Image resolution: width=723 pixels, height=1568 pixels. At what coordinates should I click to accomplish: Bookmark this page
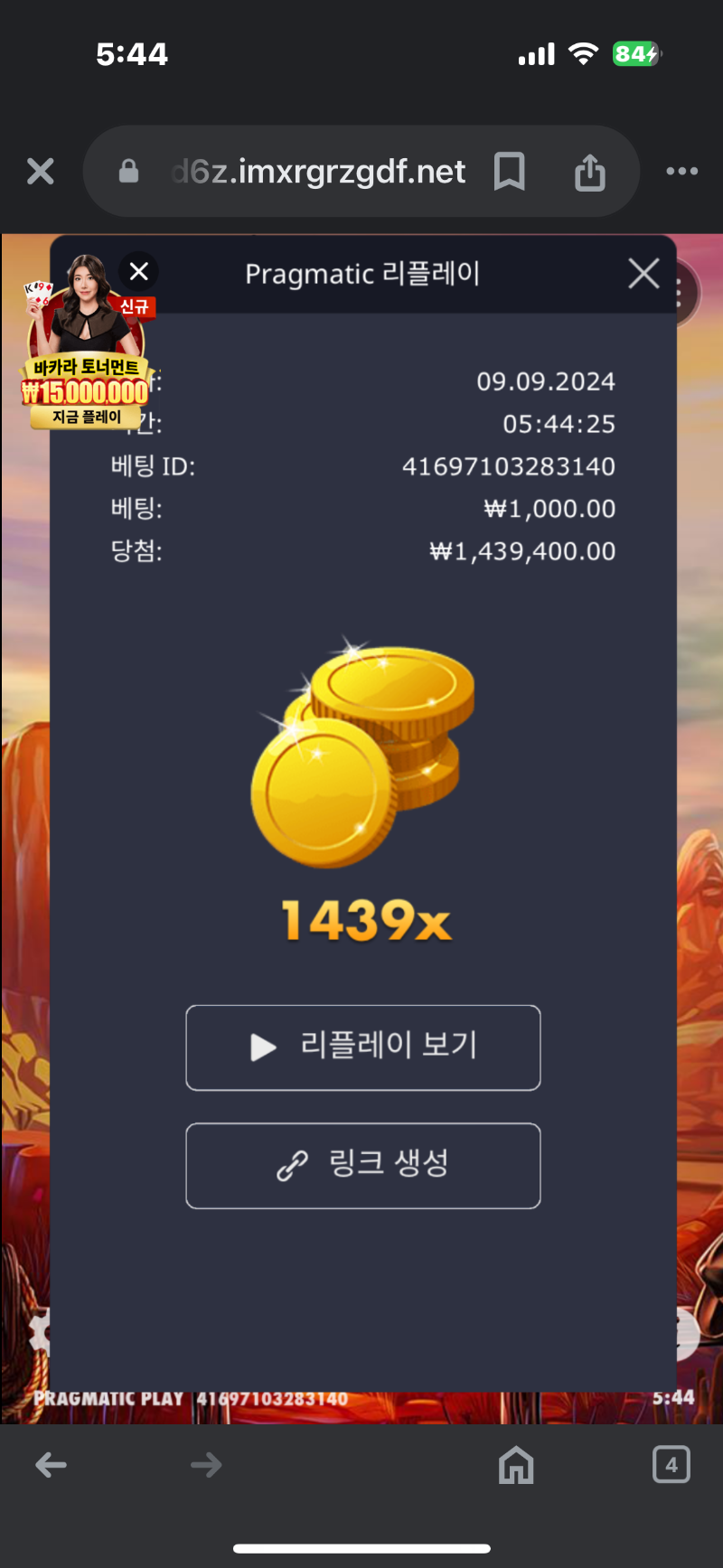[509, 171]
